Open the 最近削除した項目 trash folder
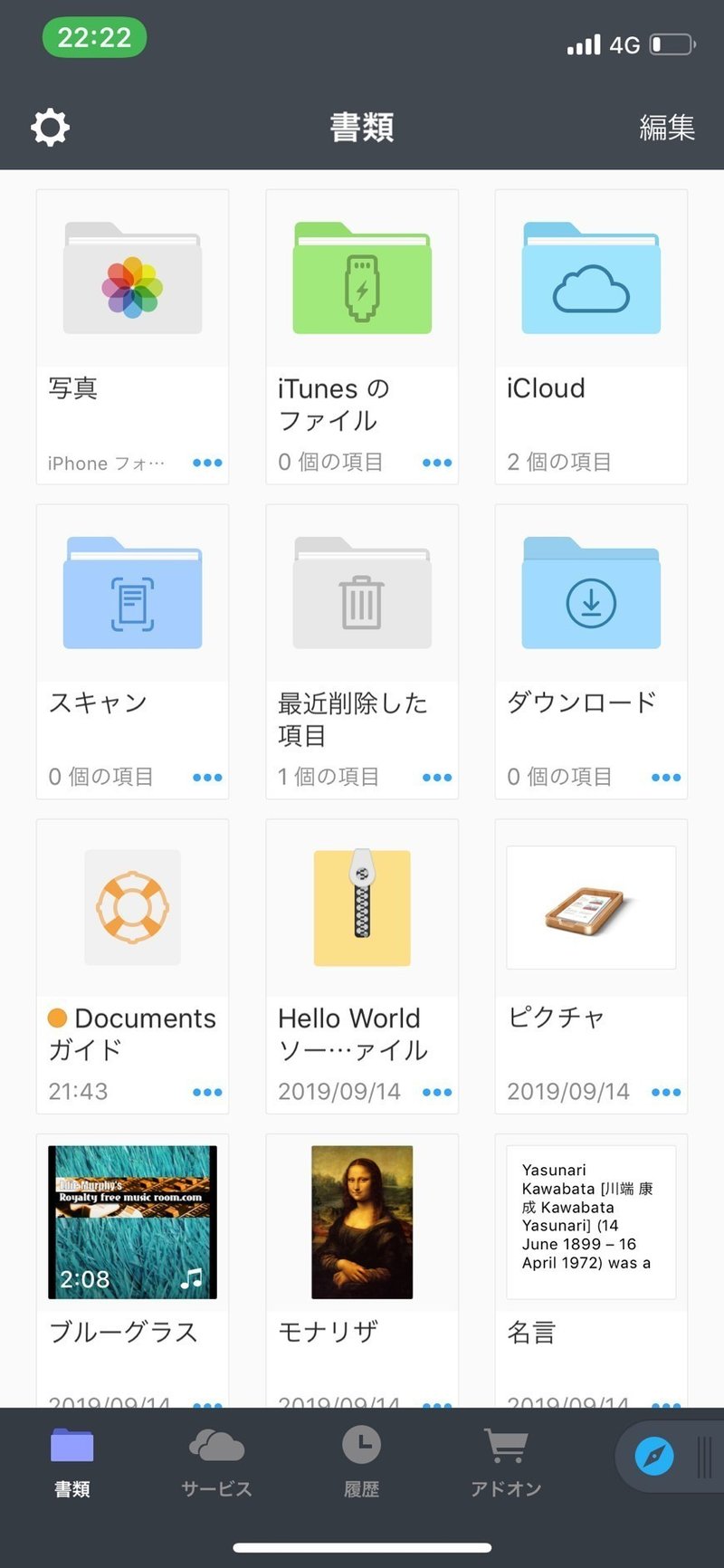The width and height of the screenshot is (724, 1568). [x=362, y=598]
